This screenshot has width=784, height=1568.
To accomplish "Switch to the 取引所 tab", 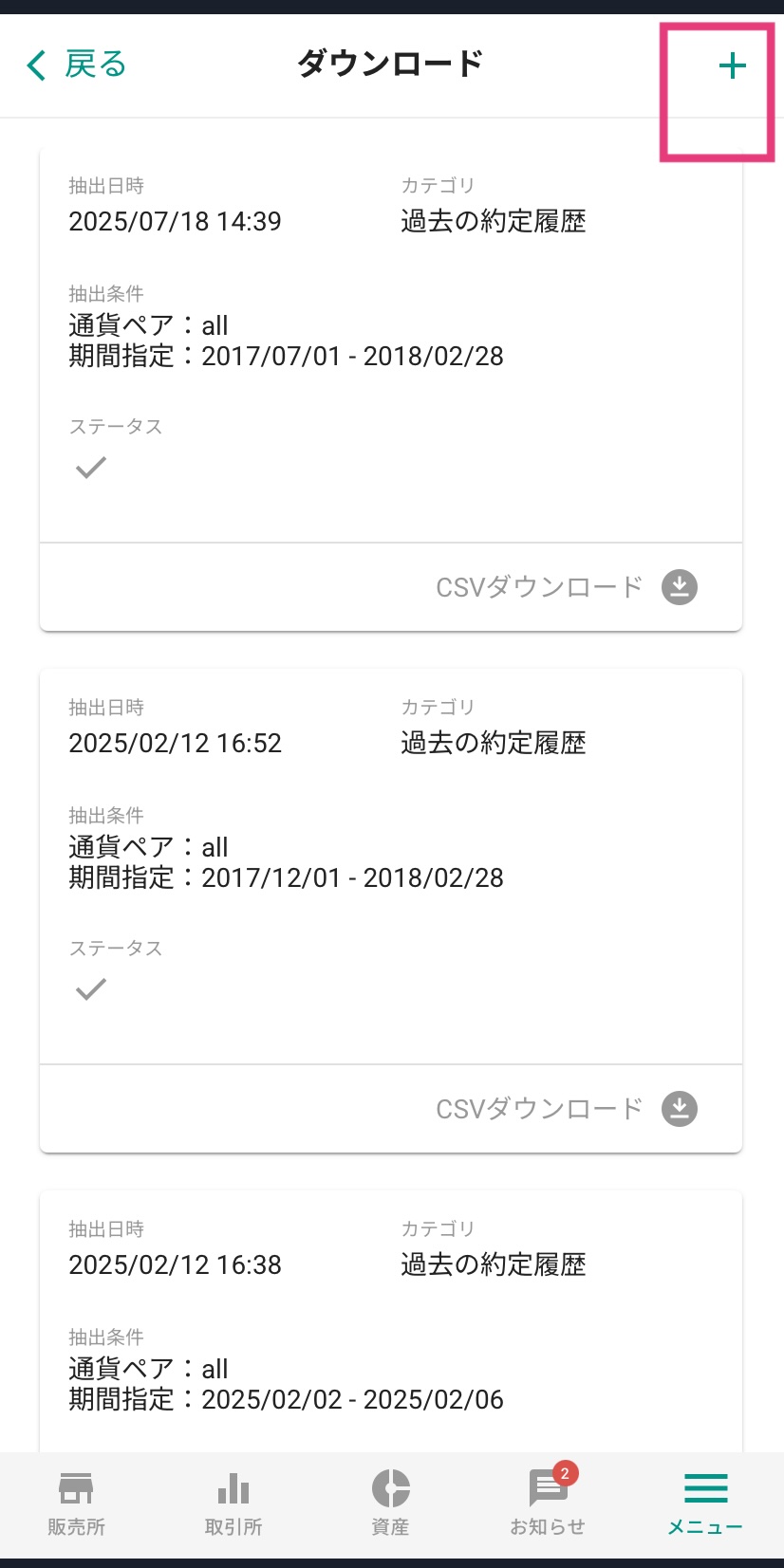I will (x=233, y=1504).
